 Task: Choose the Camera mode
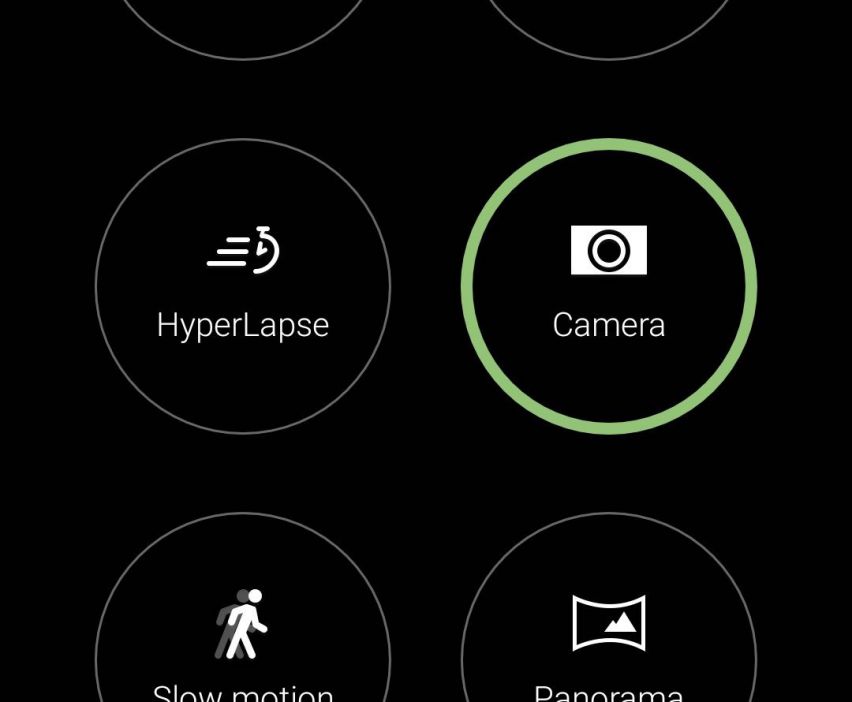coord(608,286)
